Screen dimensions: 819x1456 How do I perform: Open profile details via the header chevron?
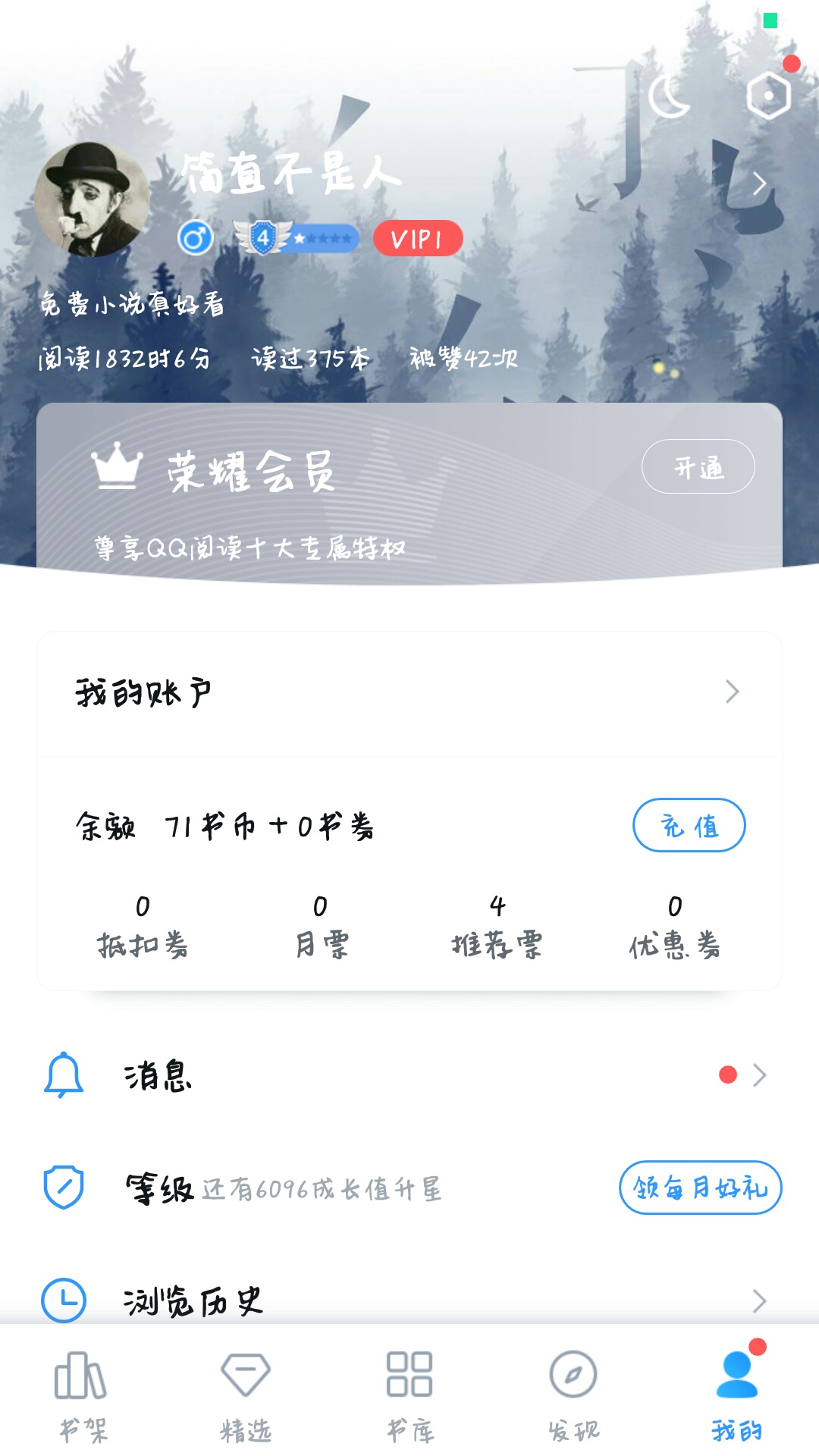759,184
